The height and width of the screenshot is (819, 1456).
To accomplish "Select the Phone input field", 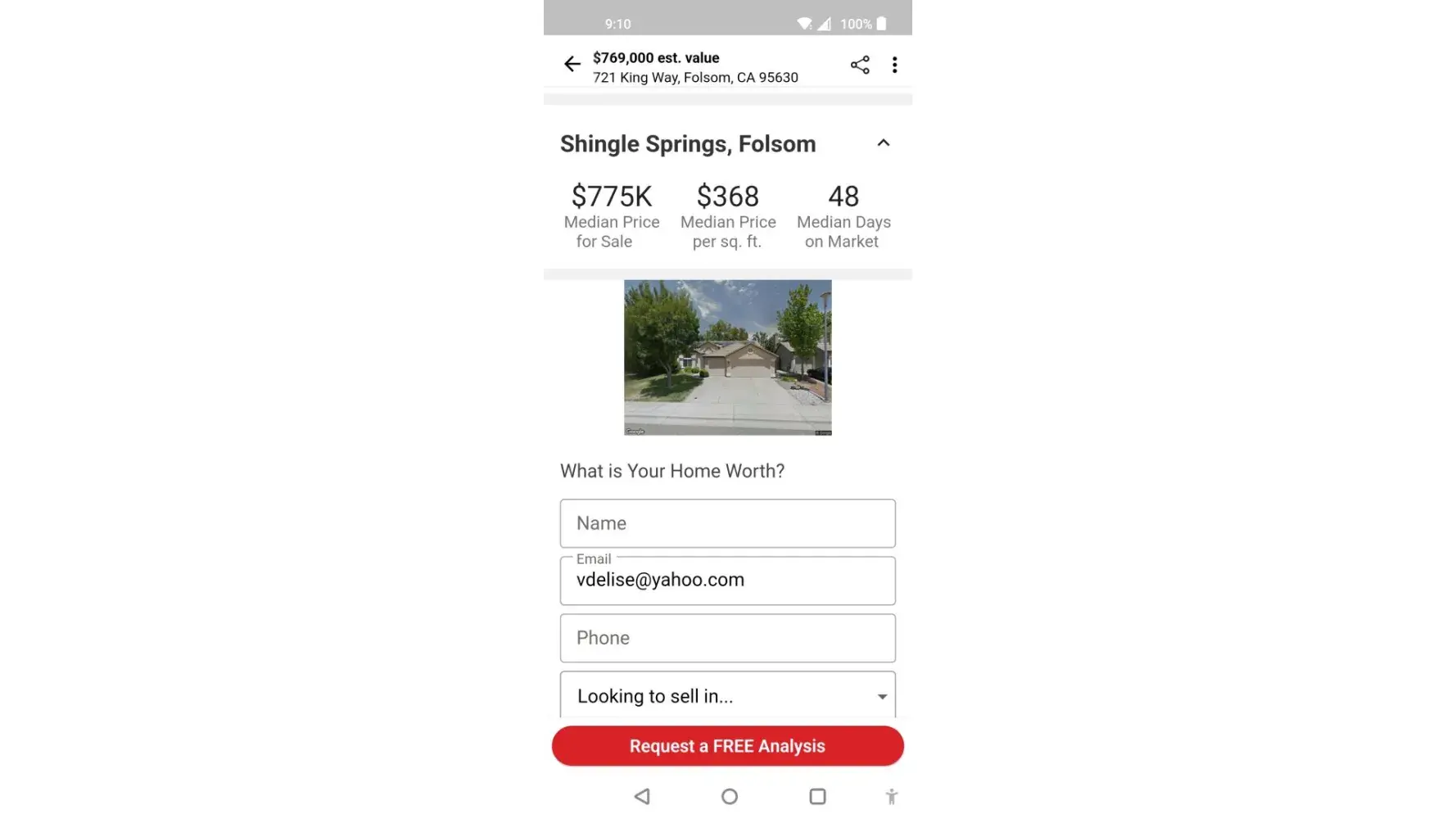I will click(727, 638).
